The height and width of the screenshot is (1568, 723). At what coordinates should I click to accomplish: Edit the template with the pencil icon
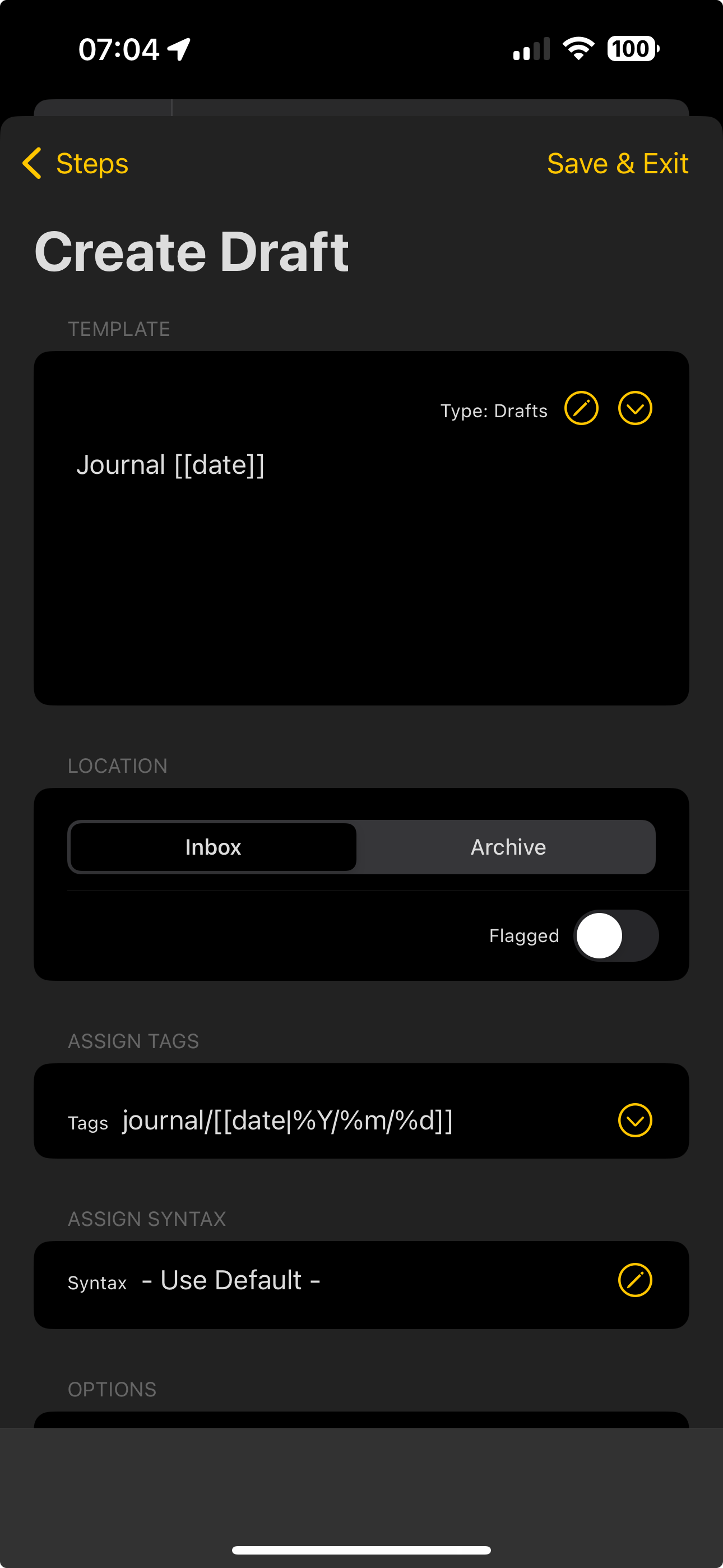pyautogui.click(x=581, y=408)
